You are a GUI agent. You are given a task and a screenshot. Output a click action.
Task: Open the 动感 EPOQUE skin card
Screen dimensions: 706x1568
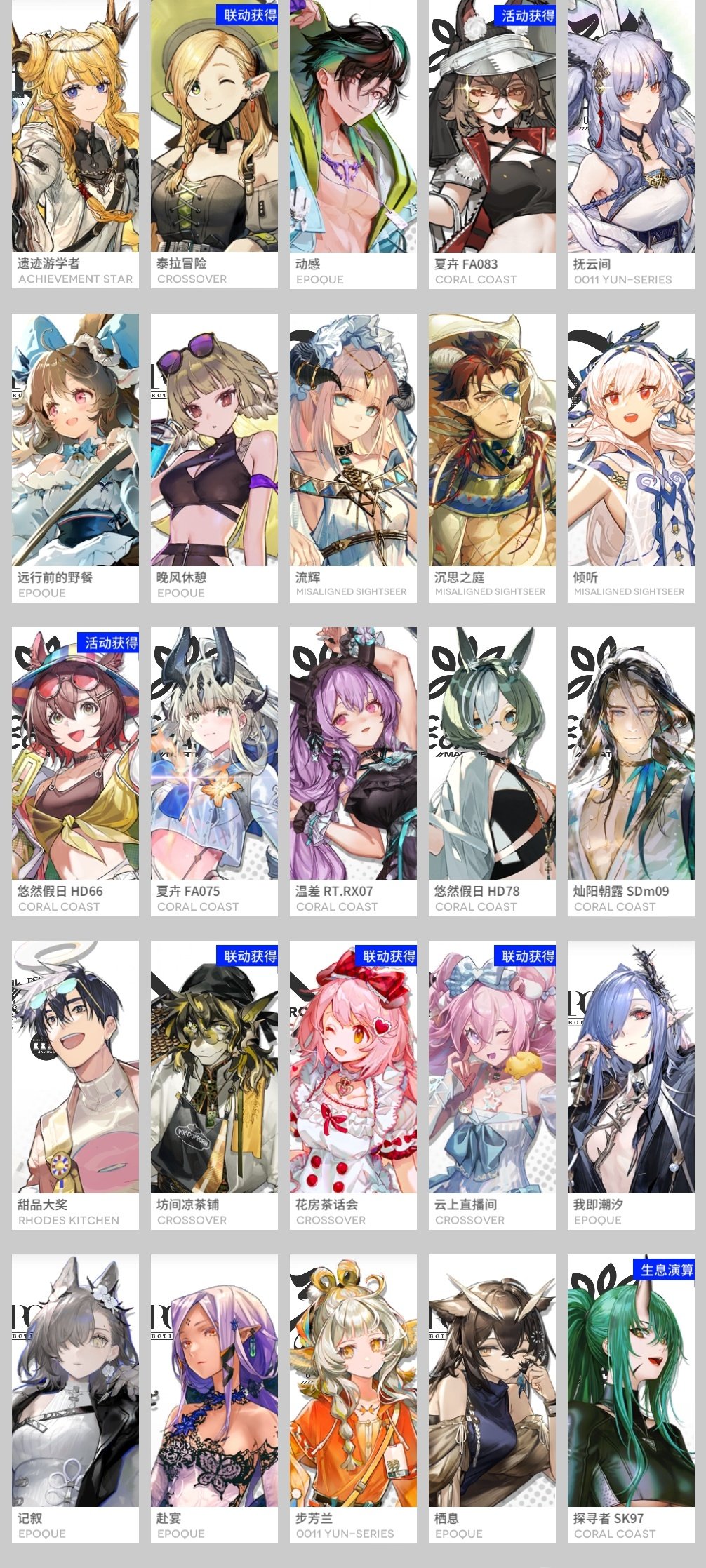[353, 140]
